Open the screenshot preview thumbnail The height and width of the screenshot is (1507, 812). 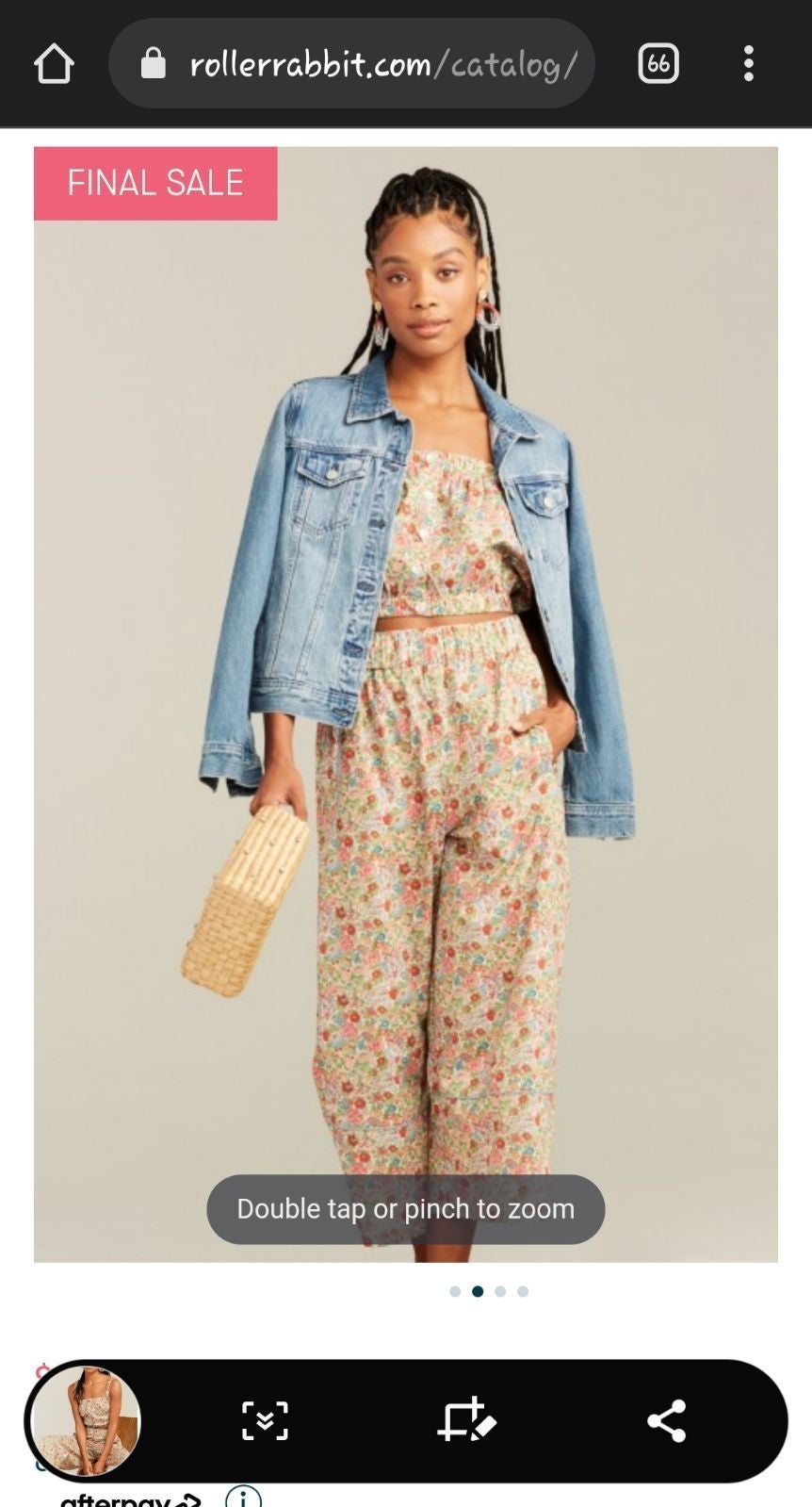[86, 1420]
